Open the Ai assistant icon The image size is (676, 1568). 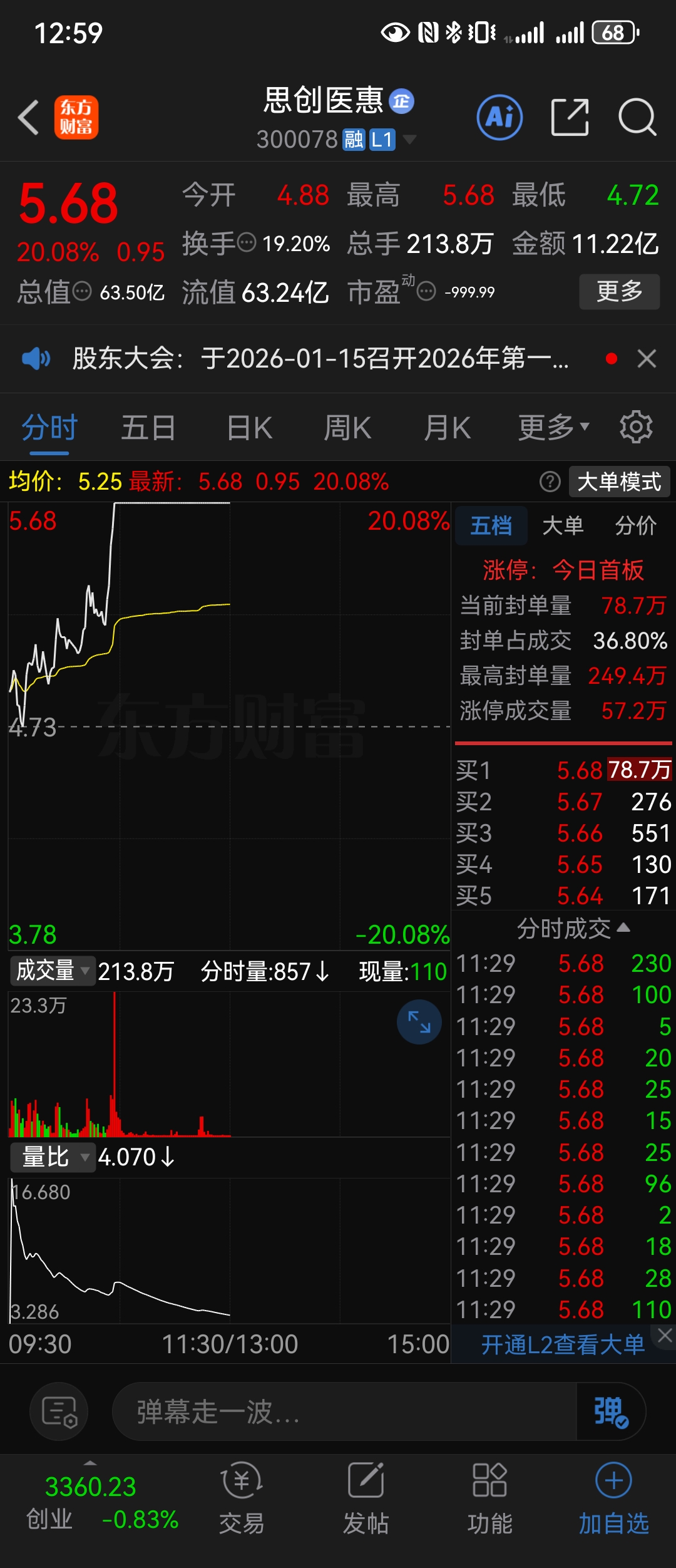click(x=499, y=118)
